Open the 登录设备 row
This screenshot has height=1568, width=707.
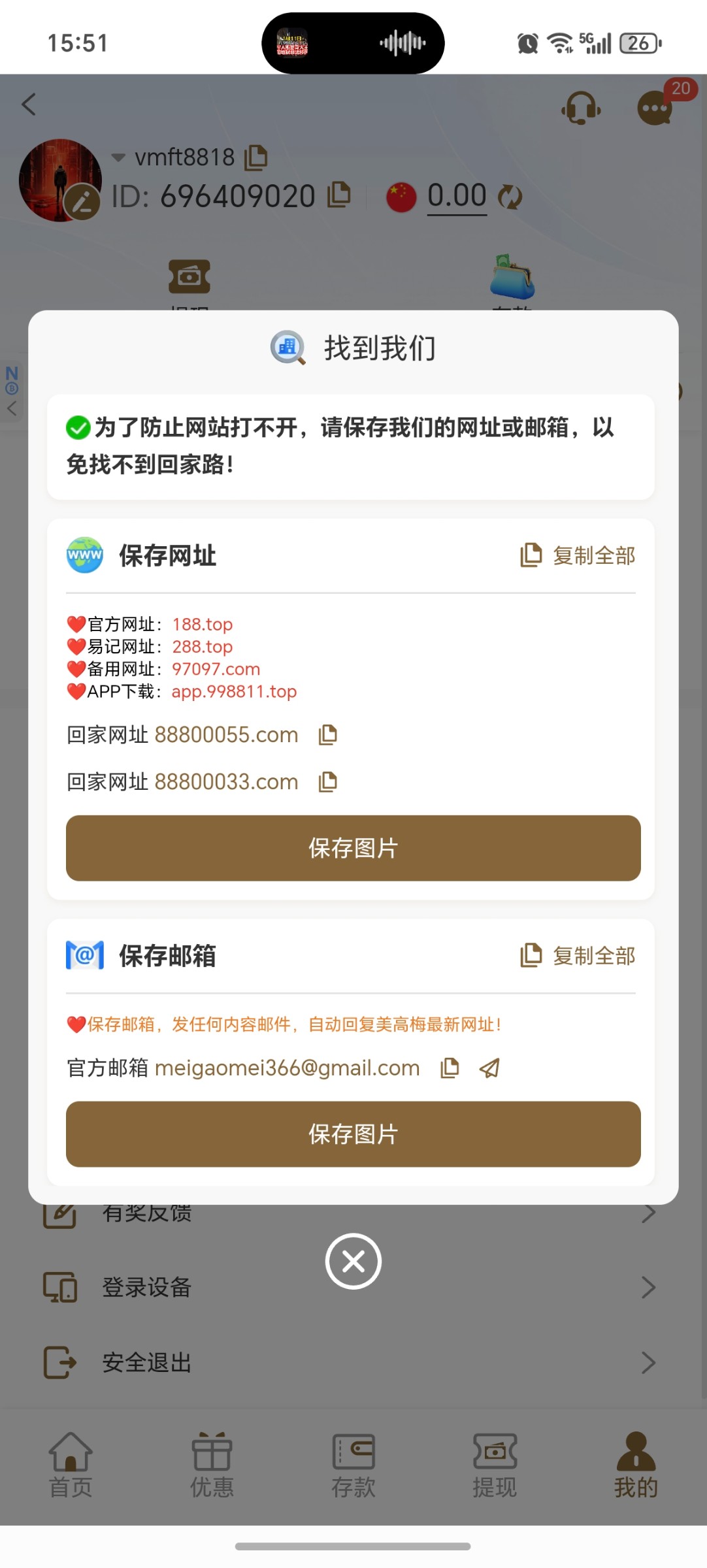(x=353, y=1287)
